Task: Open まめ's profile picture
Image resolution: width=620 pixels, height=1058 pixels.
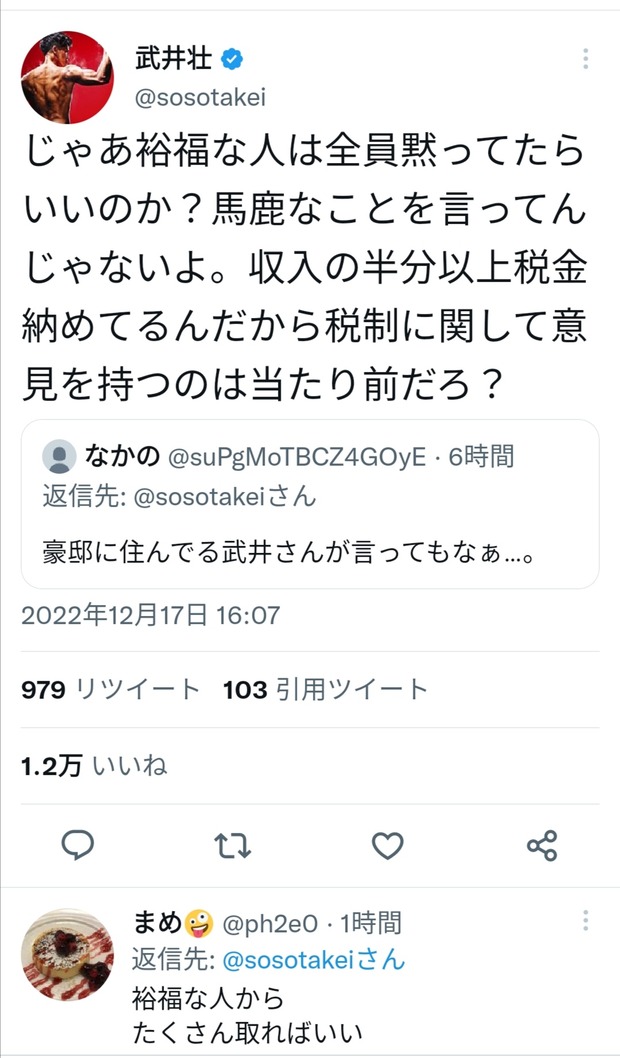Action: point(68,955)
